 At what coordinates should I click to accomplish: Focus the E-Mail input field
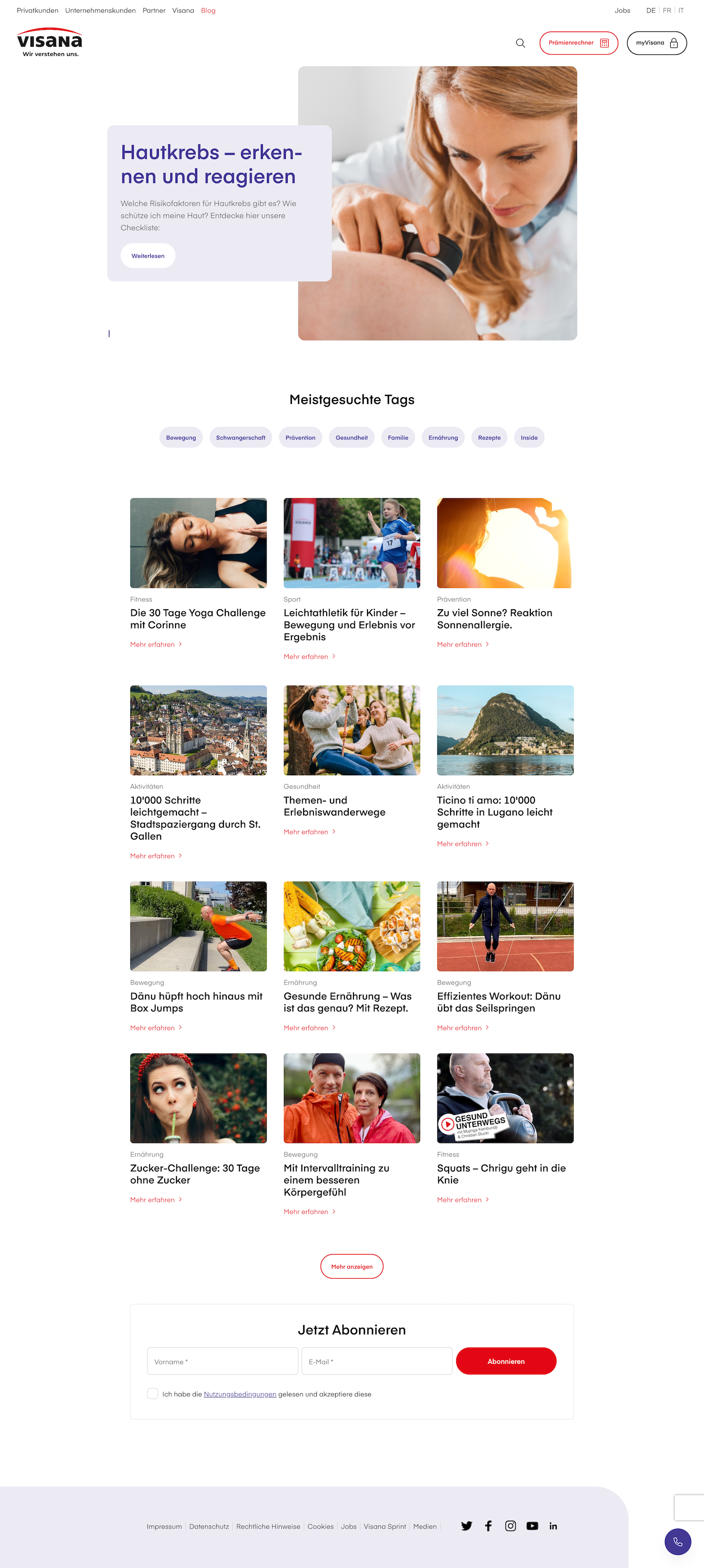point(376,1361)
